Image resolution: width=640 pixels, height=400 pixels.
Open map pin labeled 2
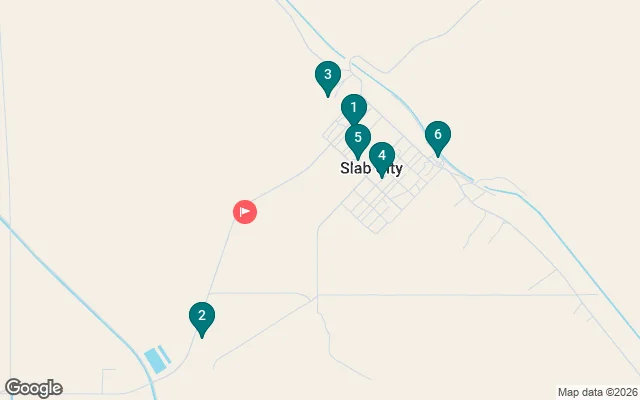click(x=202, y=318)
